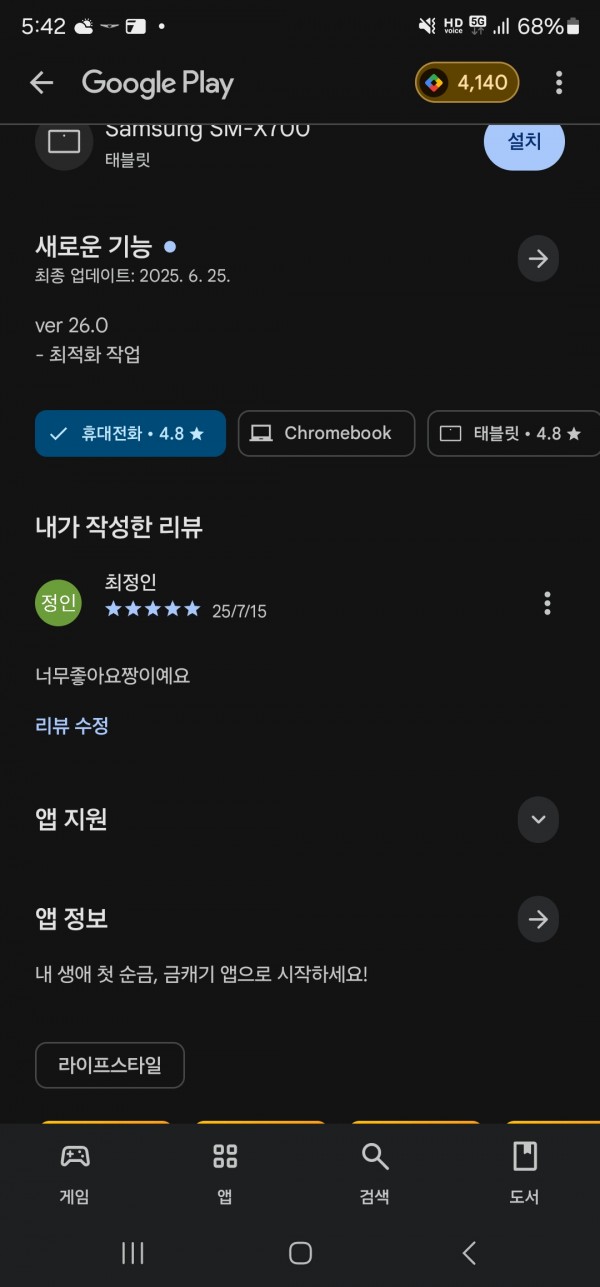Open options menu for 최정인's review
The width and height of the screenshot is (600, 1287).
[547, 603]
